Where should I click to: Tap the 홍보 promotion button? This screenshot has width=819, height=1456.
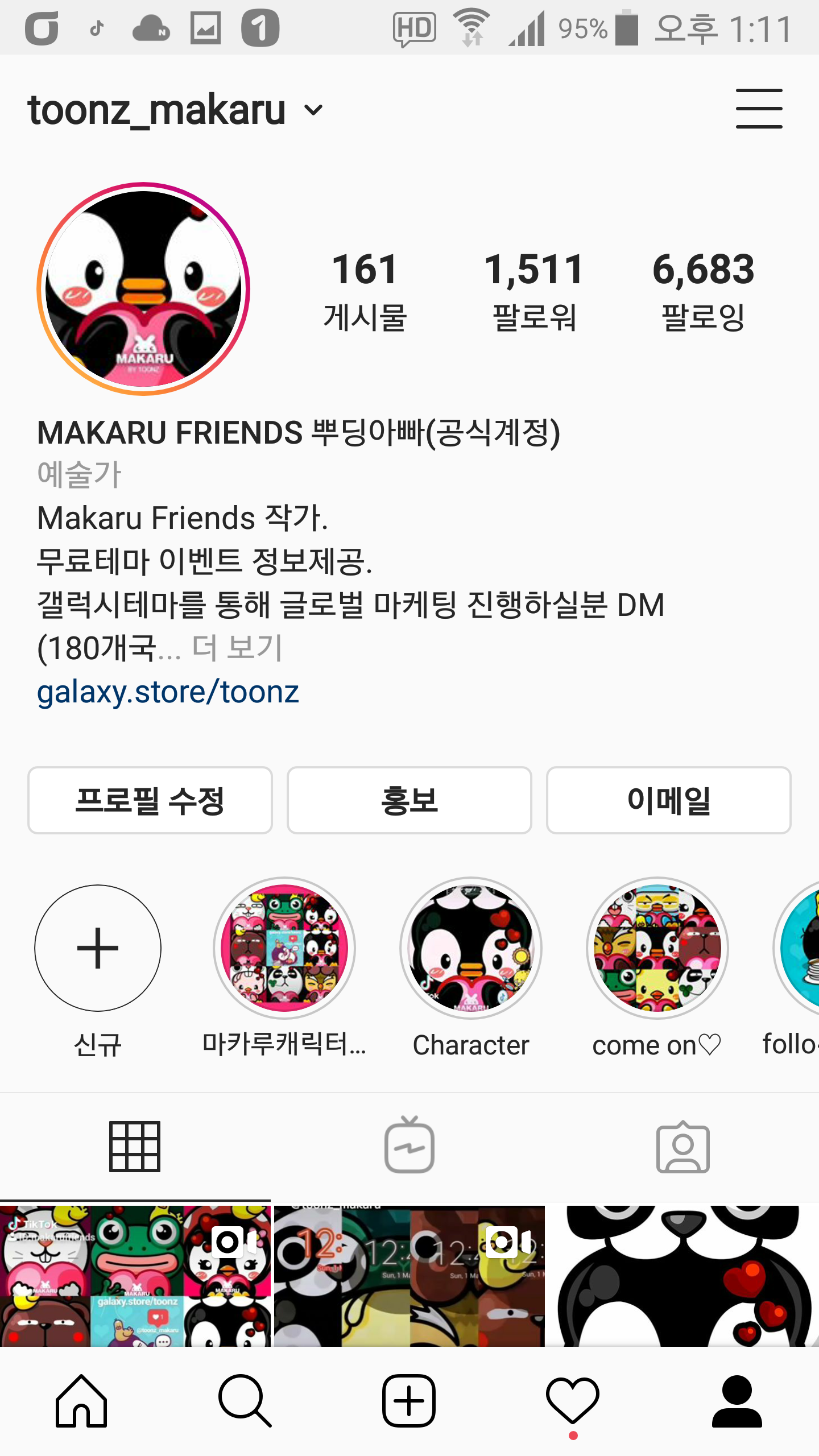pyautogui.click(x=409, y=800)
